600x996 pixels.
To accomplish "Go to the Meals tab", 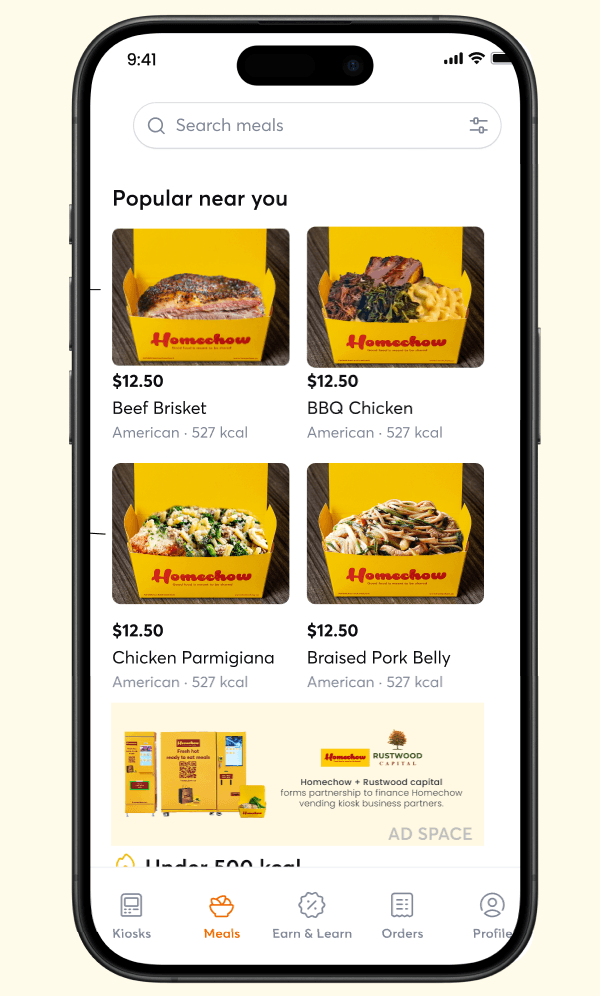I will [x=221, y=916].
